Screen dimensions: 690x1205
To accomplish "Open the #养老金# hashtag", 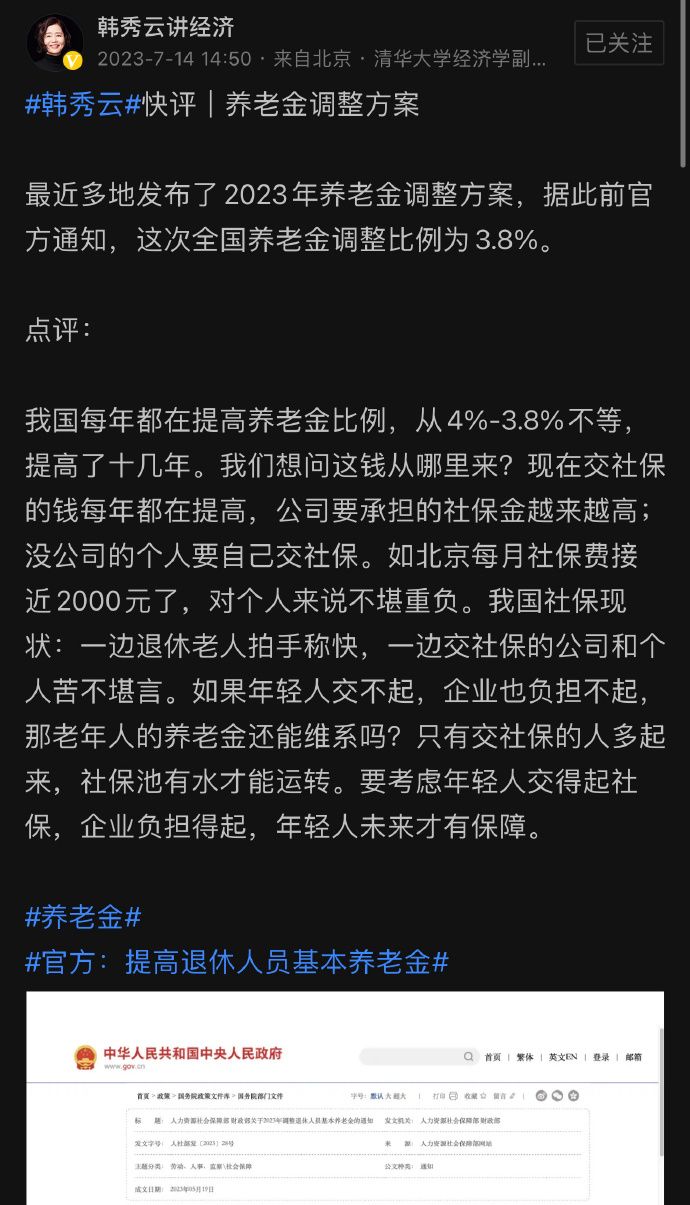I will 84,916.
